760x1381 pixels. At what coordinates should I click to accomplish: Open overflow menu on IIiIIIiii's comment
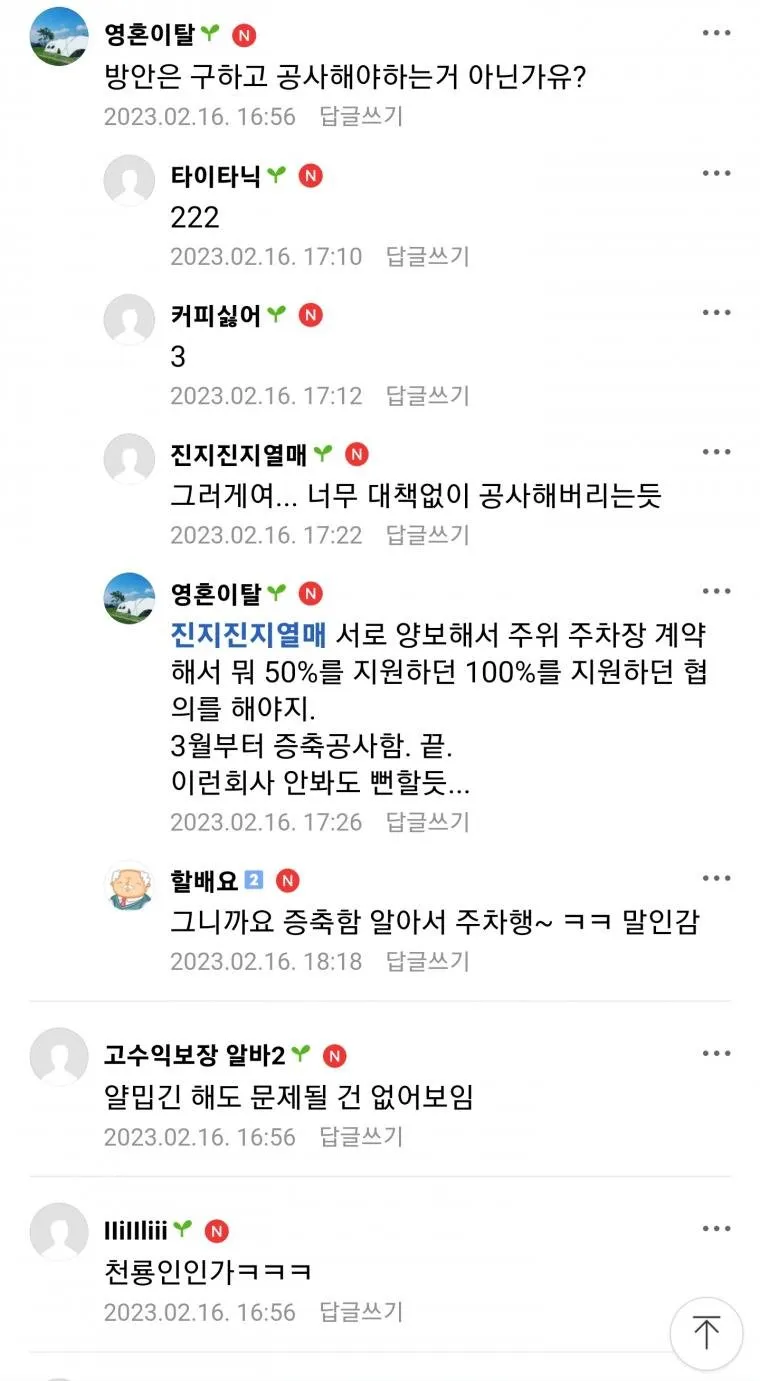click(716, 1228)
